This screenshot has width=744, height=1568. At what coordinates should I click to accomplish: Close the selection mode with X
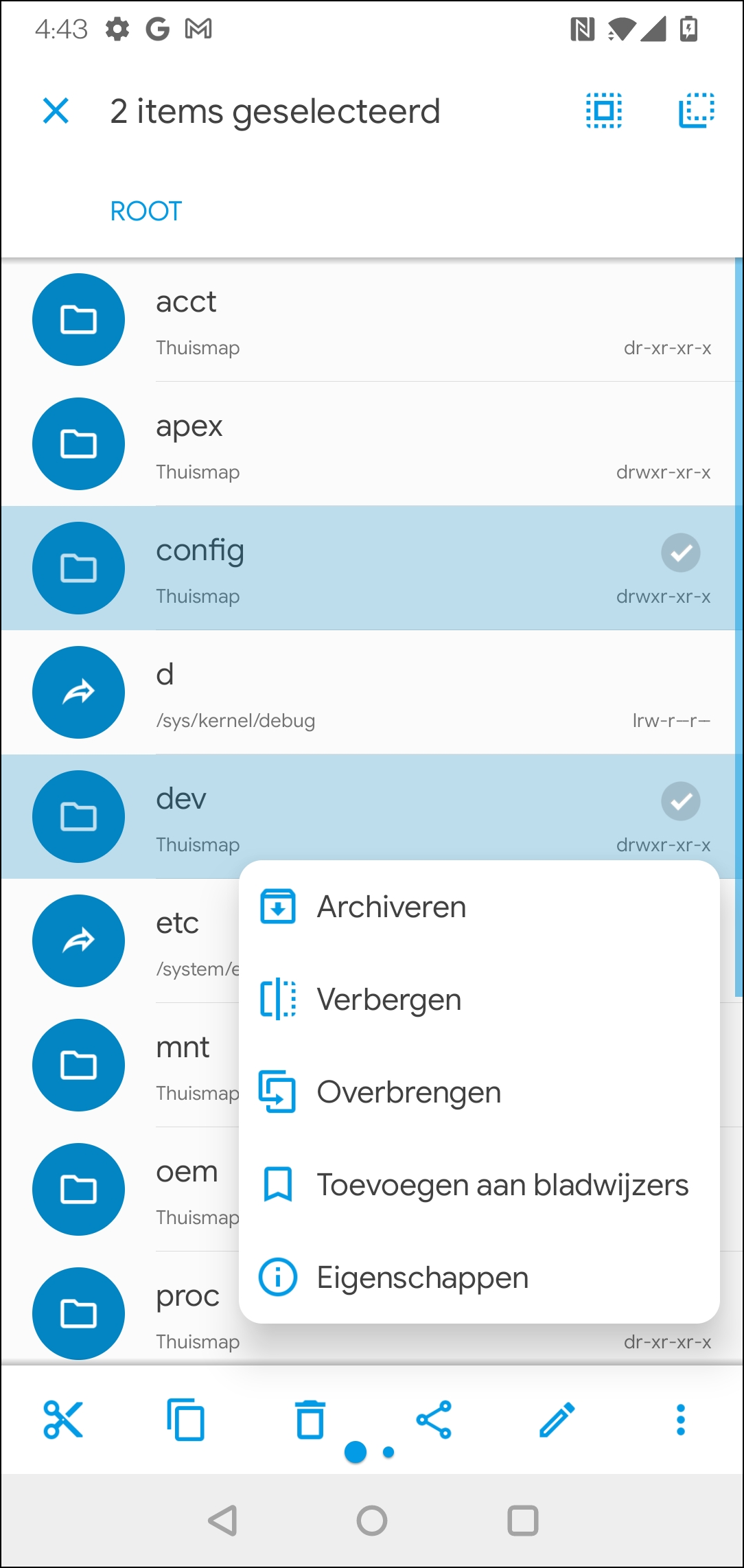pyautogui.click(x=56, y=111)
